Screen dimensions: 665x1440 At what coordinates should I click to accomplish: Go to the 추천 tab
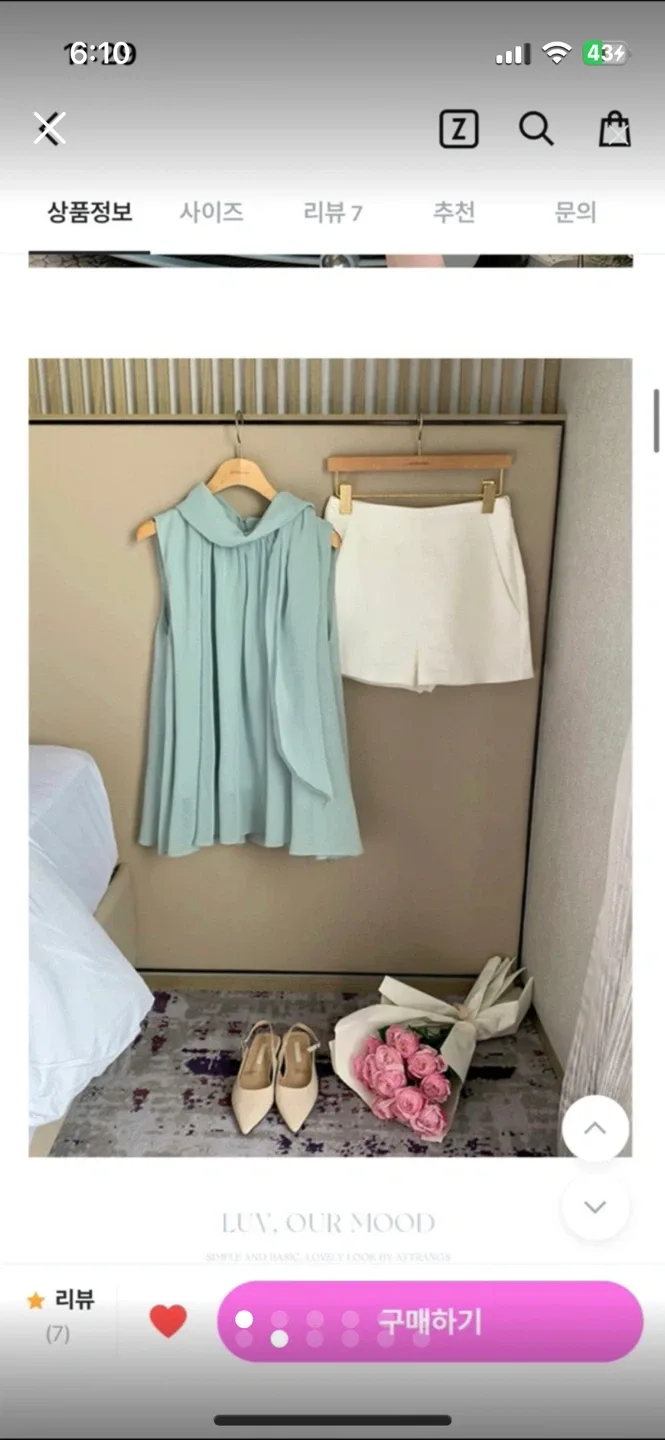453,212
